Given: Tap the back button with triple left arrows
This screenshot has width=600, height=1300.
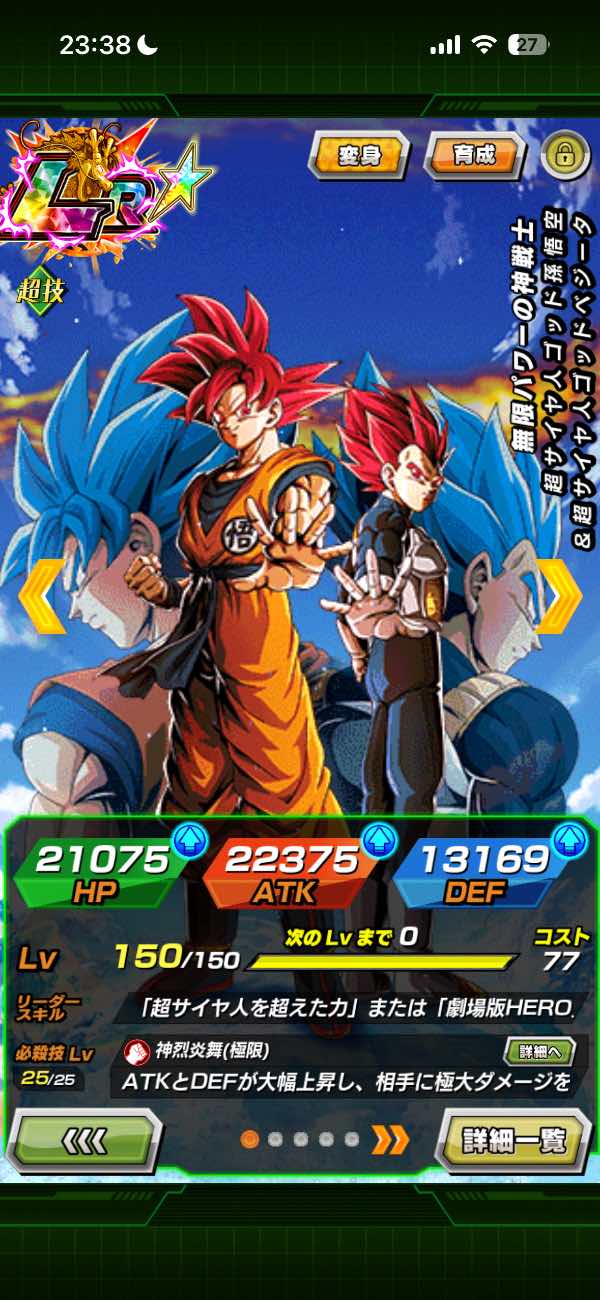Looking at the screenshot, I should coord(84,1139).
